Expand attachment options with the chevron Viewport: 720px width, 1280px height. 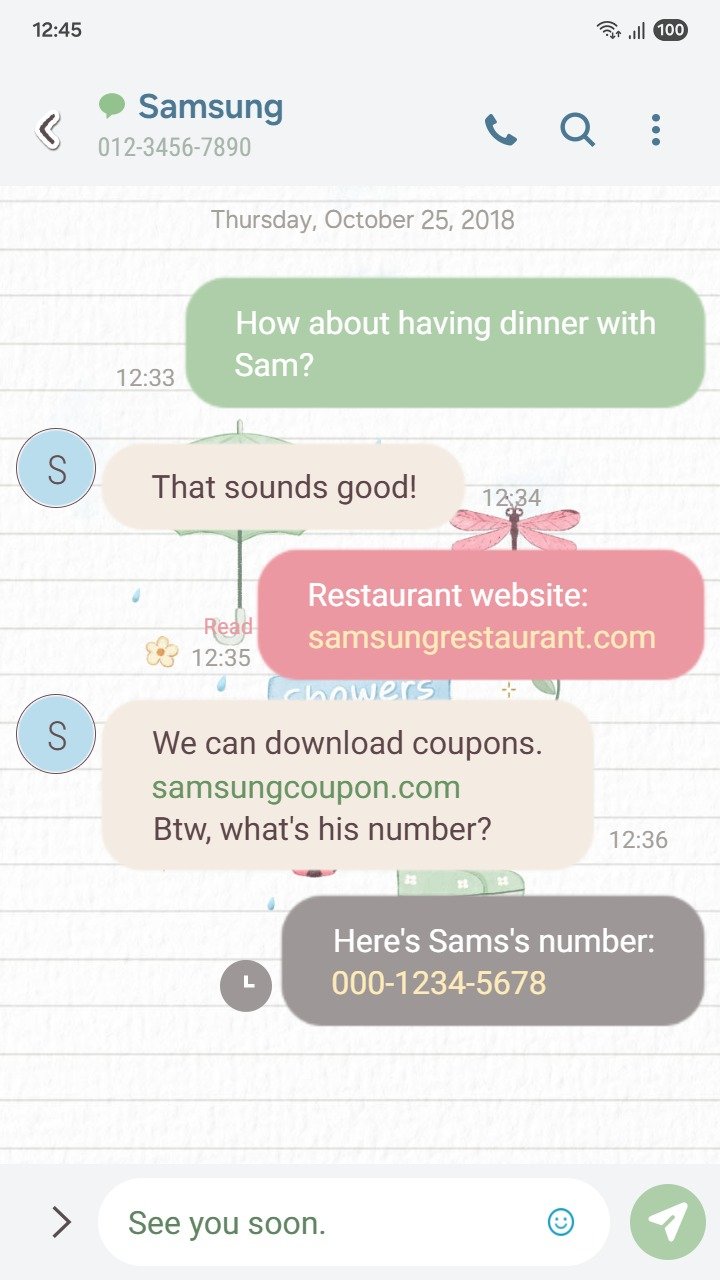(x=61, y=1221)
